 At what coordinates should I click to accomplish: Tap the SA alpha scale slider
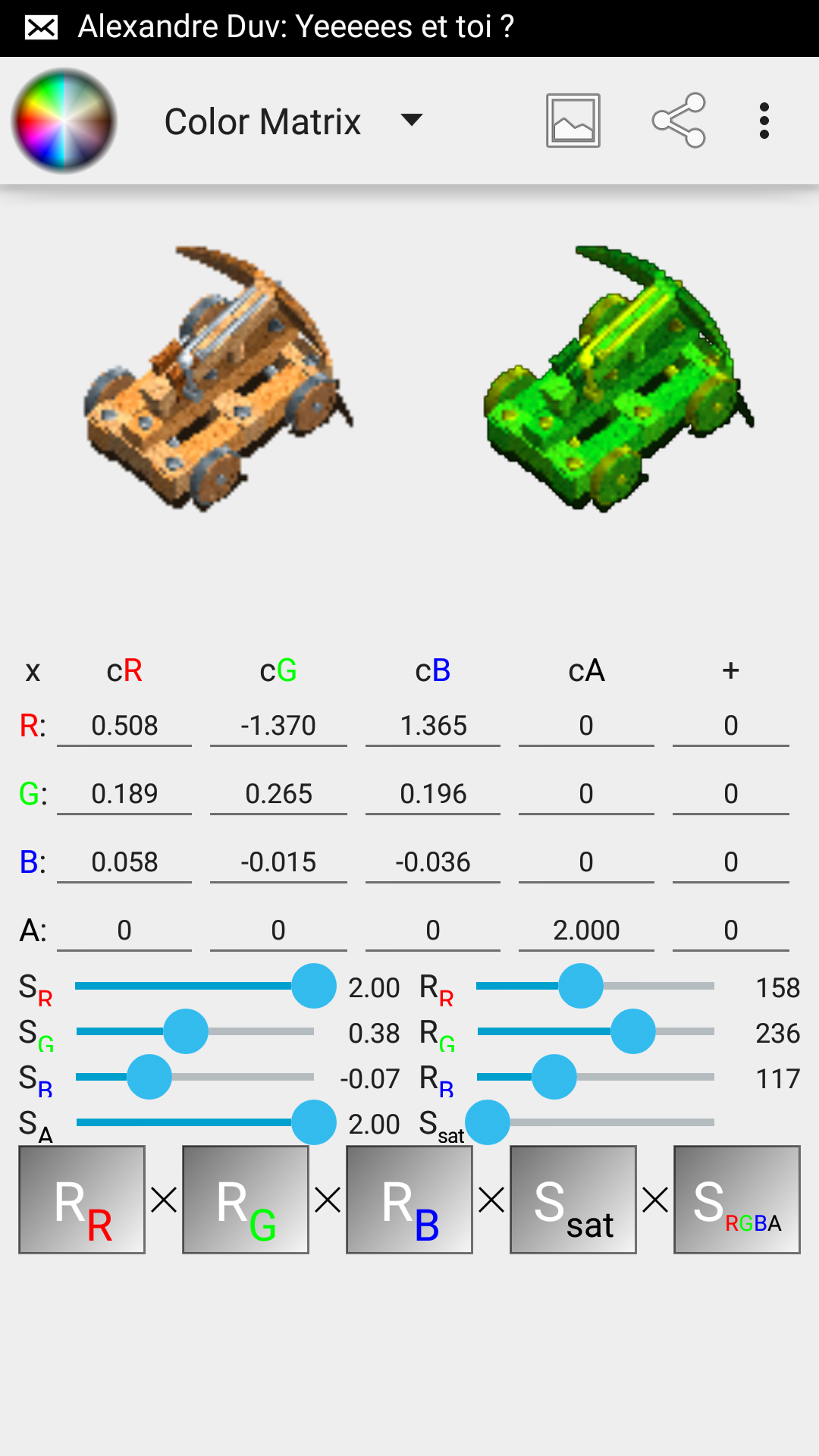pyautogui.click(x=195, y=1122)
